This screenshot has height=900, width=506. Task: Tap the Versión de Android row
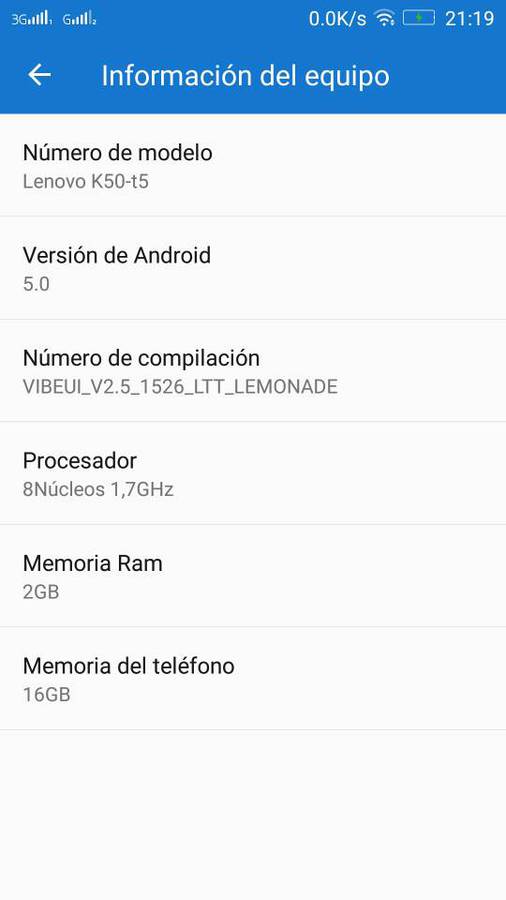pos(253,268)
